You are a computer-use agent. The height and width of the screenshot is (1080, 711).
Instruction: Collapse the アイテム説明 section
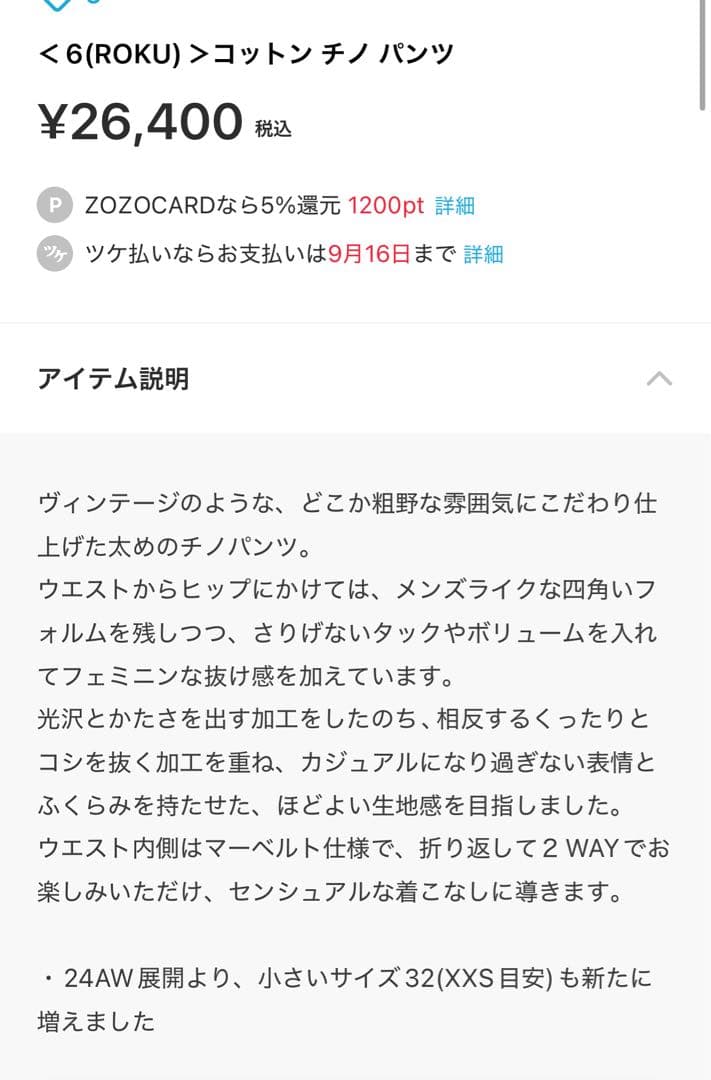pyautogui.click(x=659, y=379)
